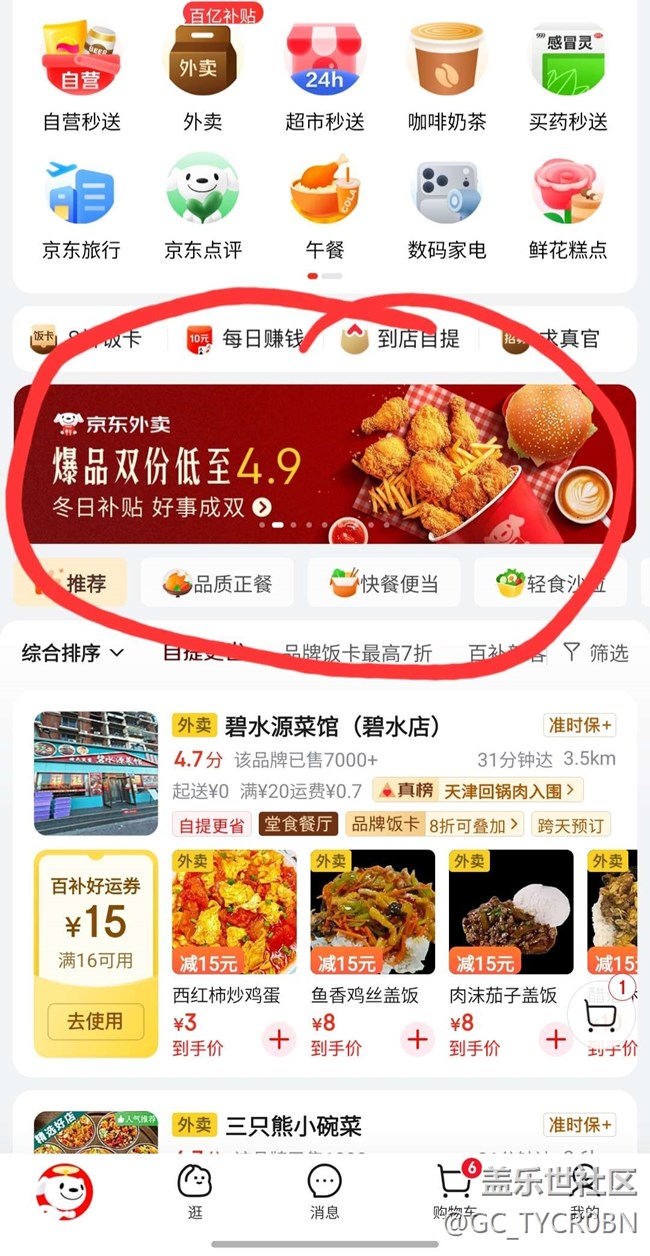Select the 快餐便当 chip
This screenshot has height=1256, width=650.
point(383,584)
